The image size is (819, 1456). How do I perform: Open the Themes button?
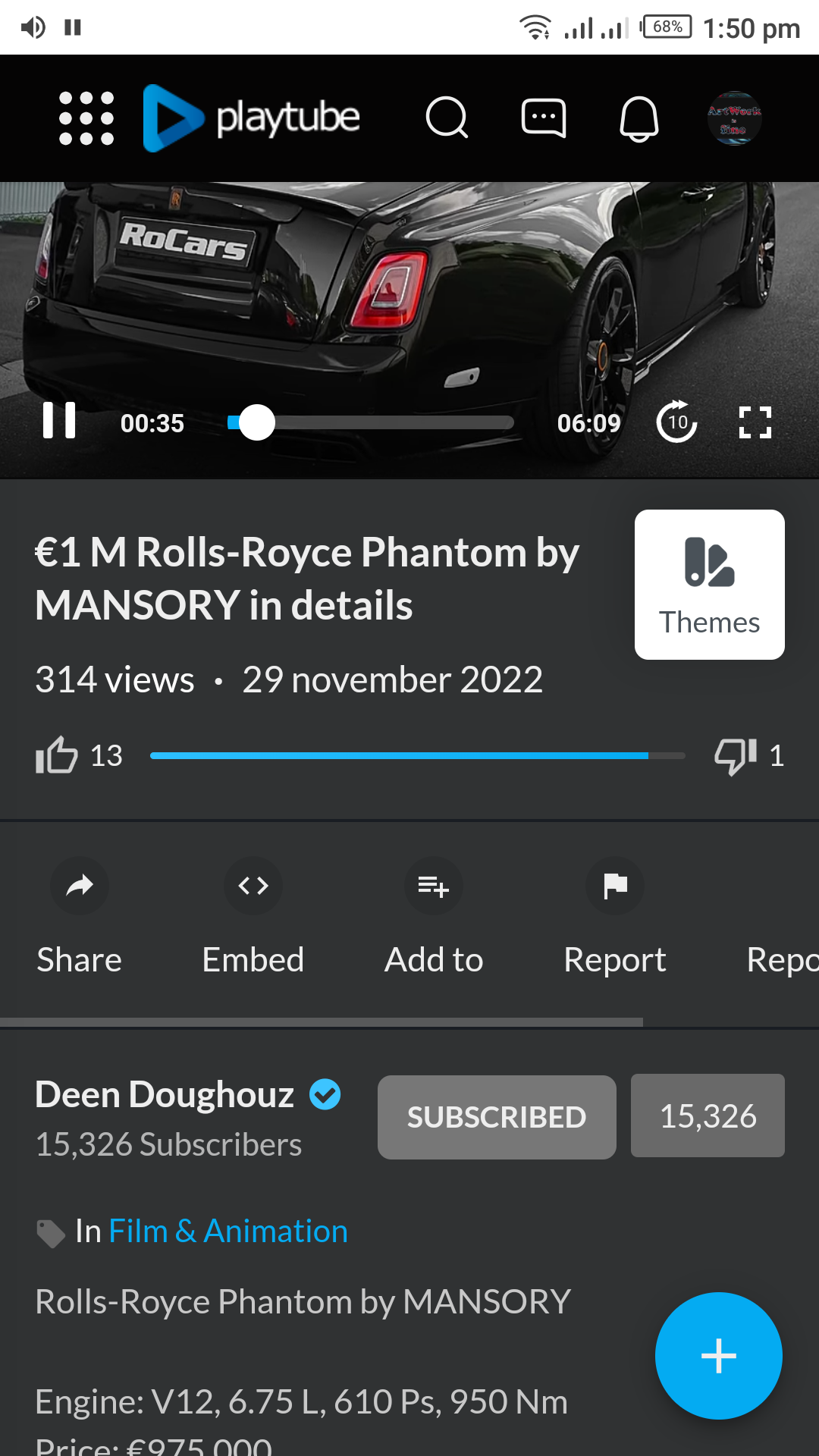click(x=709, y=584)
